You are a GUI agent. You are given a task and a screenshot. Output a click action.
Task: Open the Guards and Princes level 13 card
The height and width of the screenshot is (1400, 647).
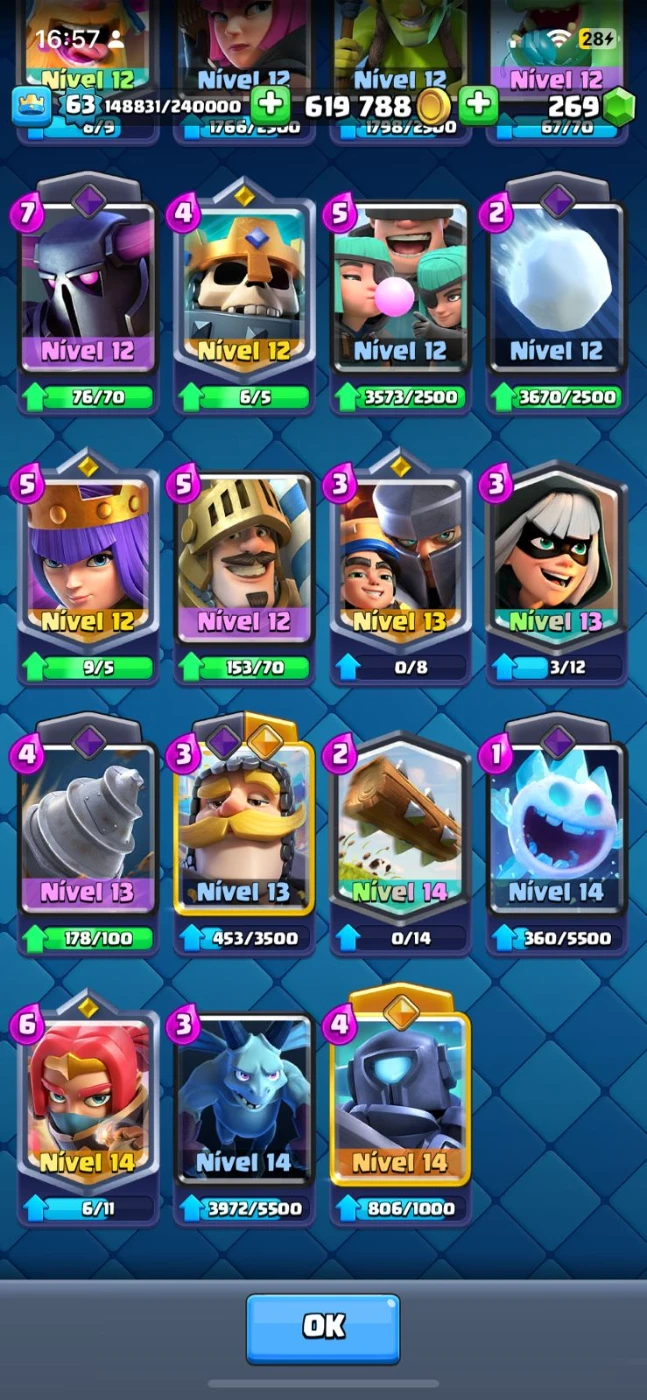coord(400,560)
